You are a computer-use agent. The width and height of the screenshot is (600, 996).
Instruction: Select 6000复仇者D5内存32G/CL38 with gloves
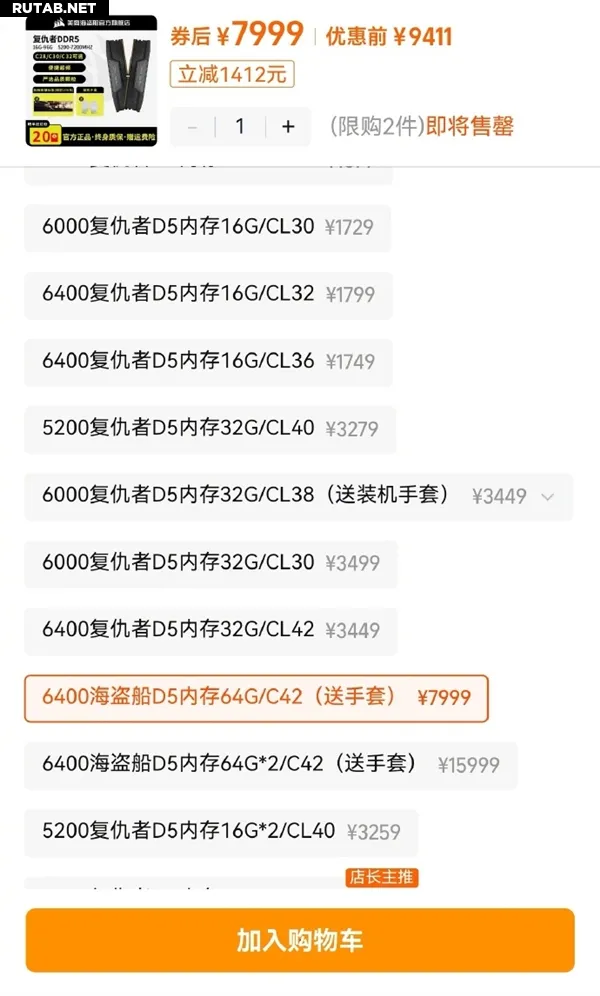(x=297, y=496)
